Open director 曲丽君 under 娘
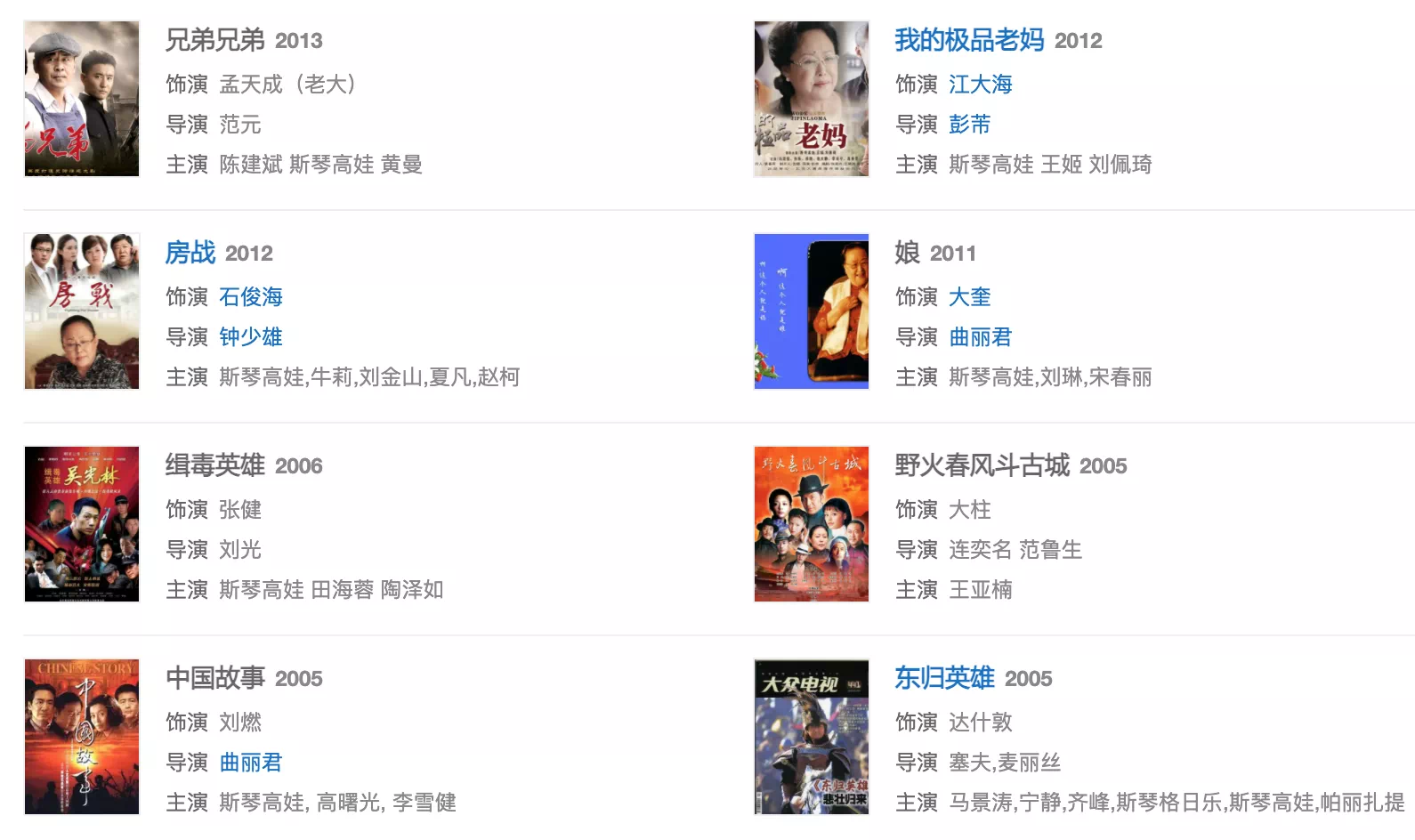 [x=980, y=337]
